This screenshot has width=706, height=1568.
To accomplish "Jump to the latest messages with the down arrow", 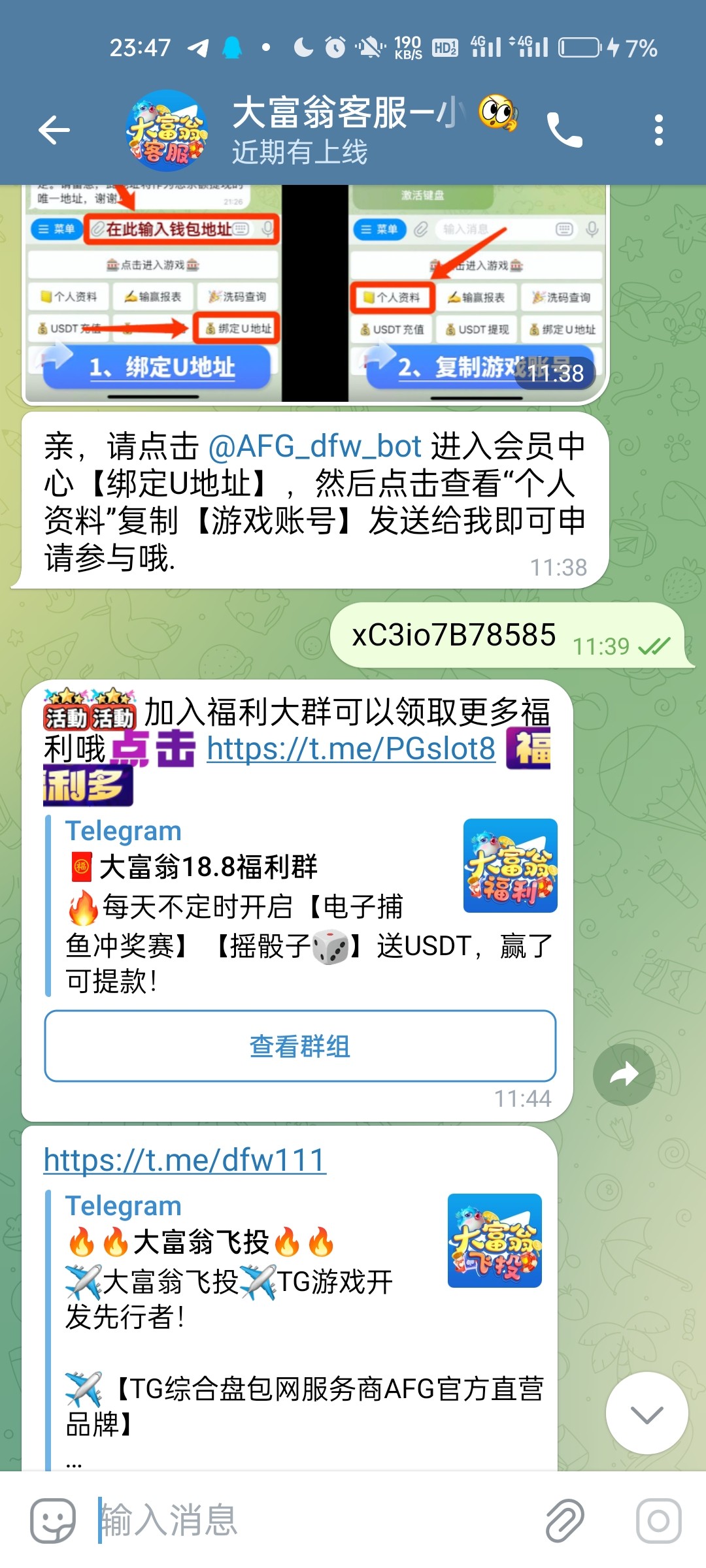I will [x=647, y=1414].
